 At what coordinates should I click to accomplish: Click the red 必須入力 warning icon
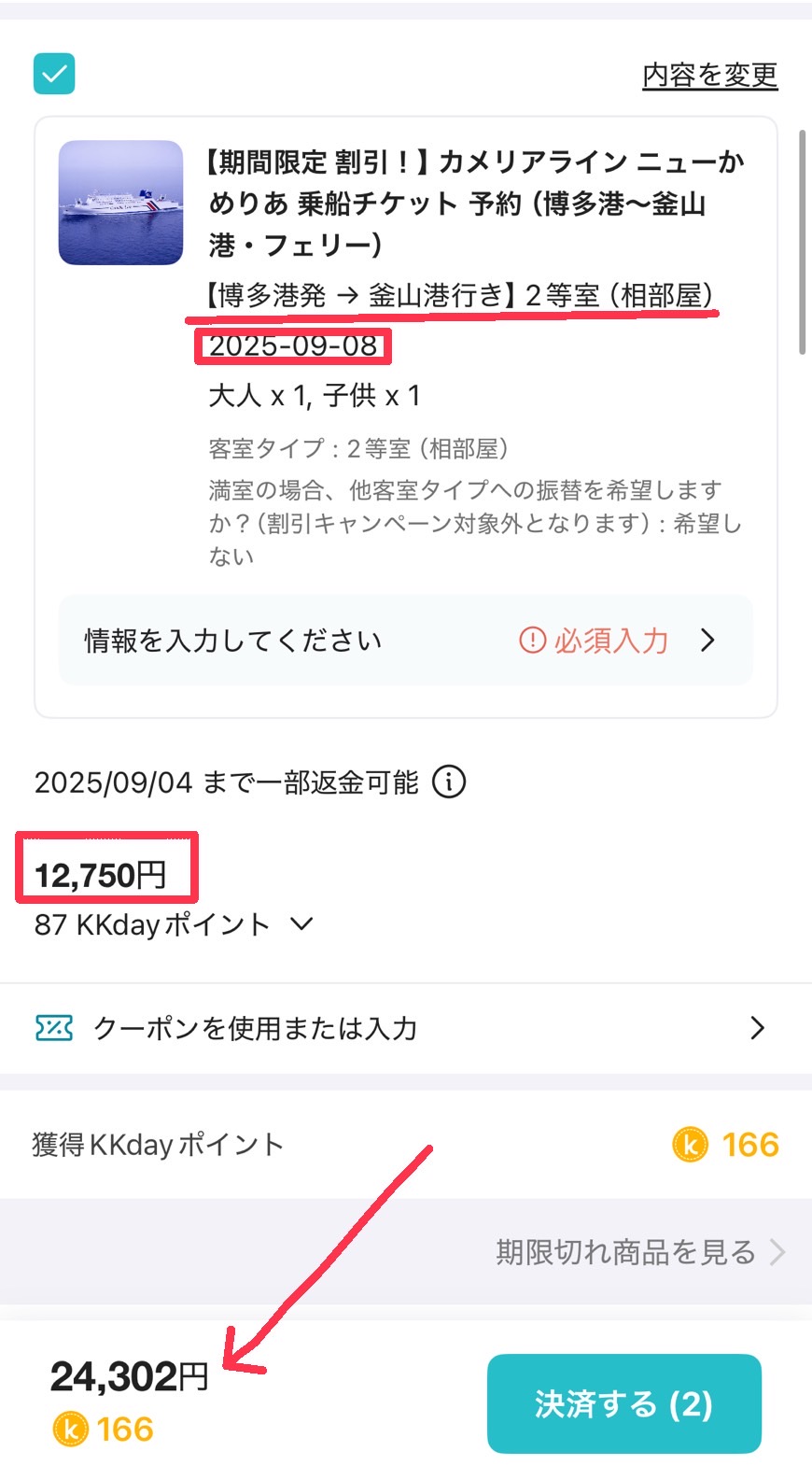pos(529,641)
